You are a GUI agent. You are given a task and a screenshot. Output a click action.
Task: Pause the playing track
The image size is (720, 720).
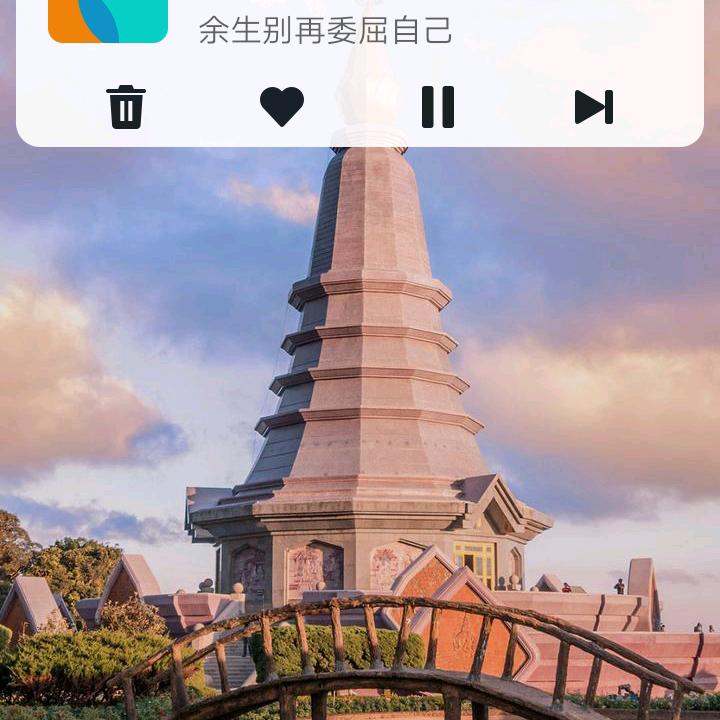pos(438,107)
